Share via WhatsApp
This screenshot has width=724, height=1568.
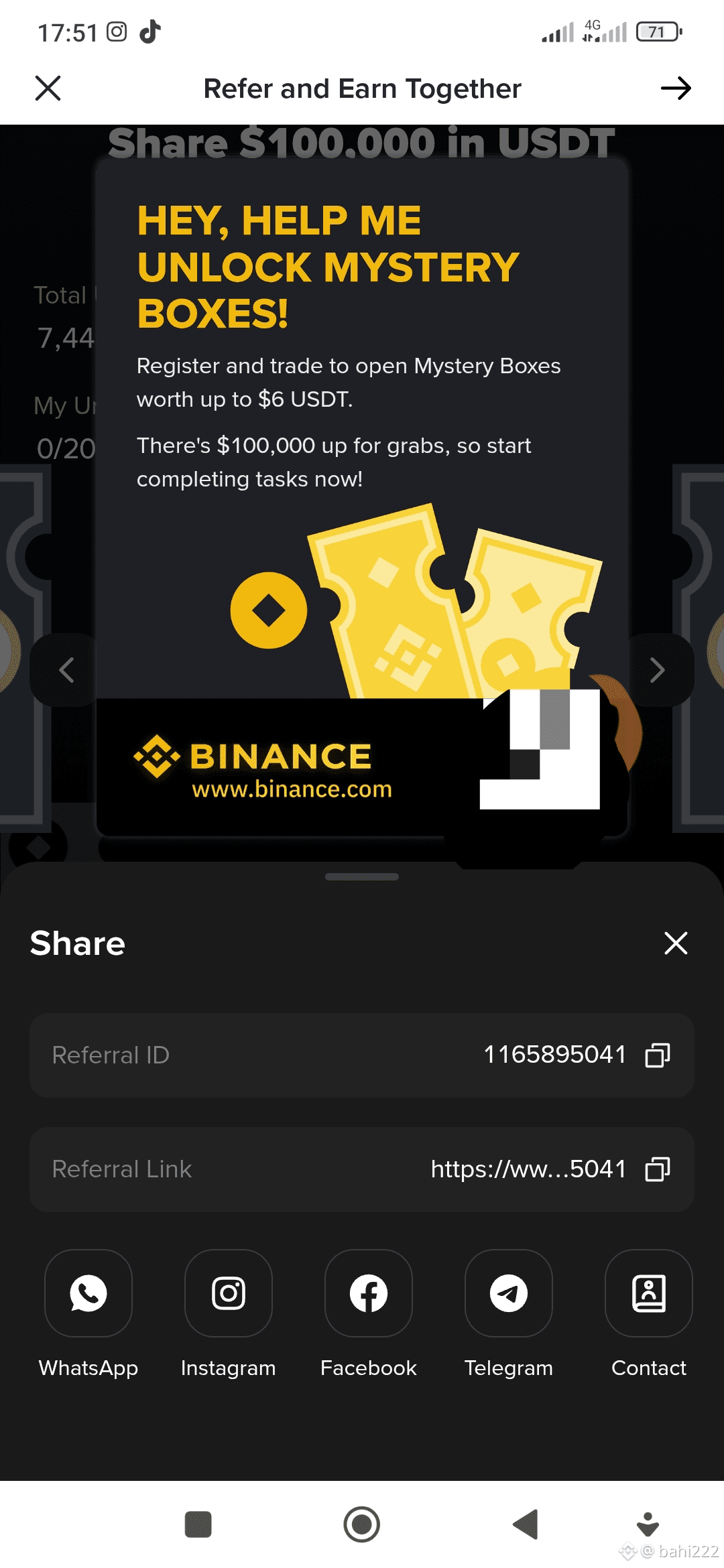(88, 1293)
